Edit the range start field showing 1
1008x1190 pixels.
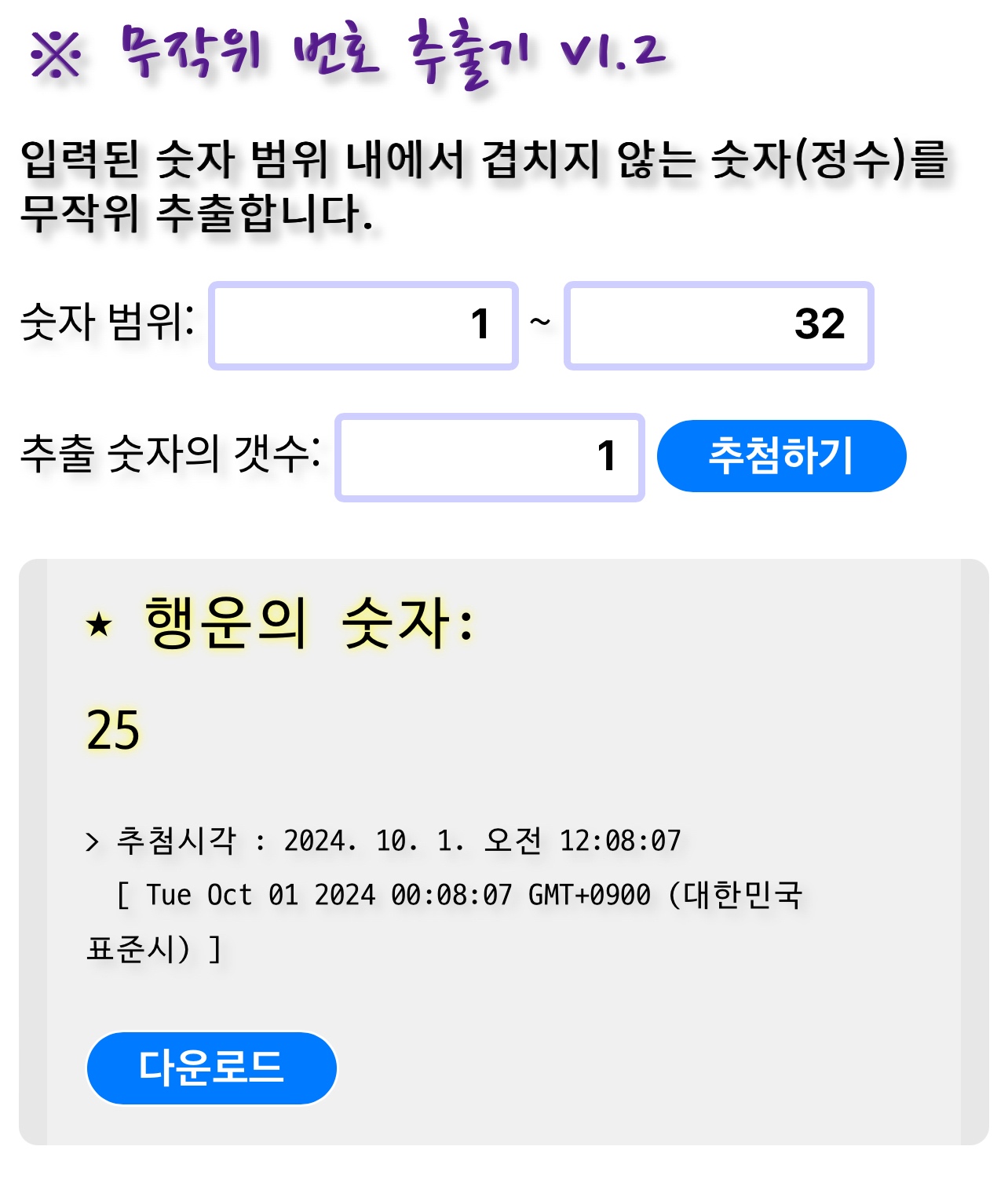click(x=363, y=325)
